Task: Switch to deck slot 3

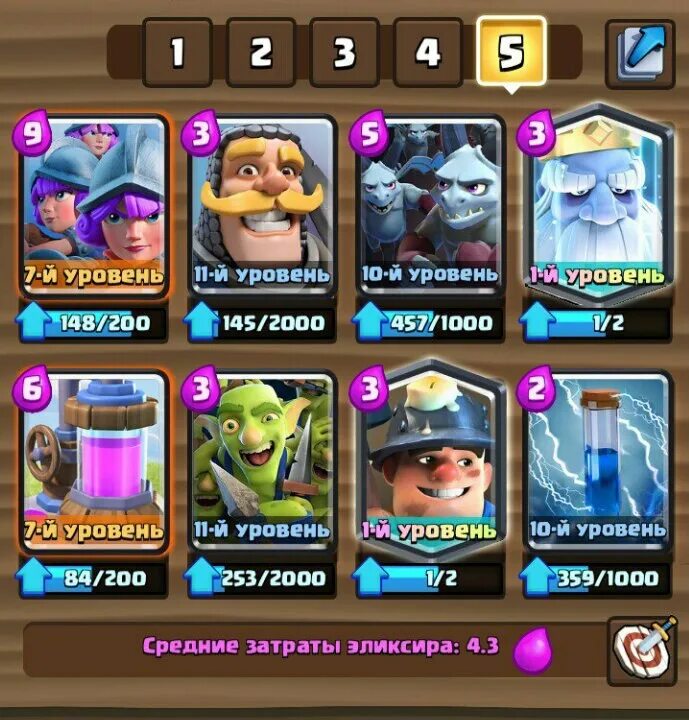Action: coord(344,51)
